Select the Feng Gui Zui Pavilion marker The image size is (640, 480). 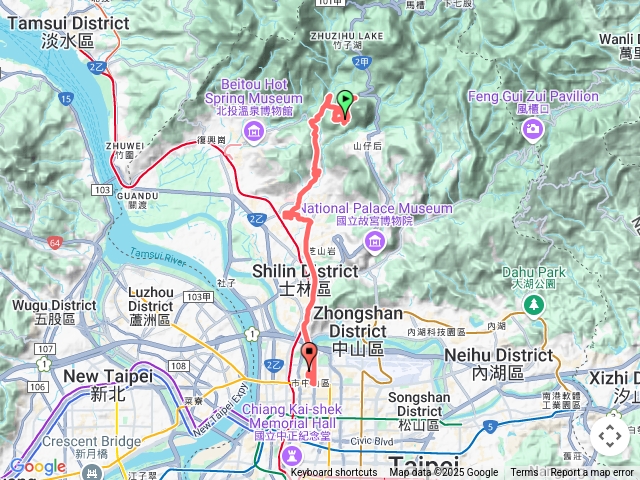[533, 128]
